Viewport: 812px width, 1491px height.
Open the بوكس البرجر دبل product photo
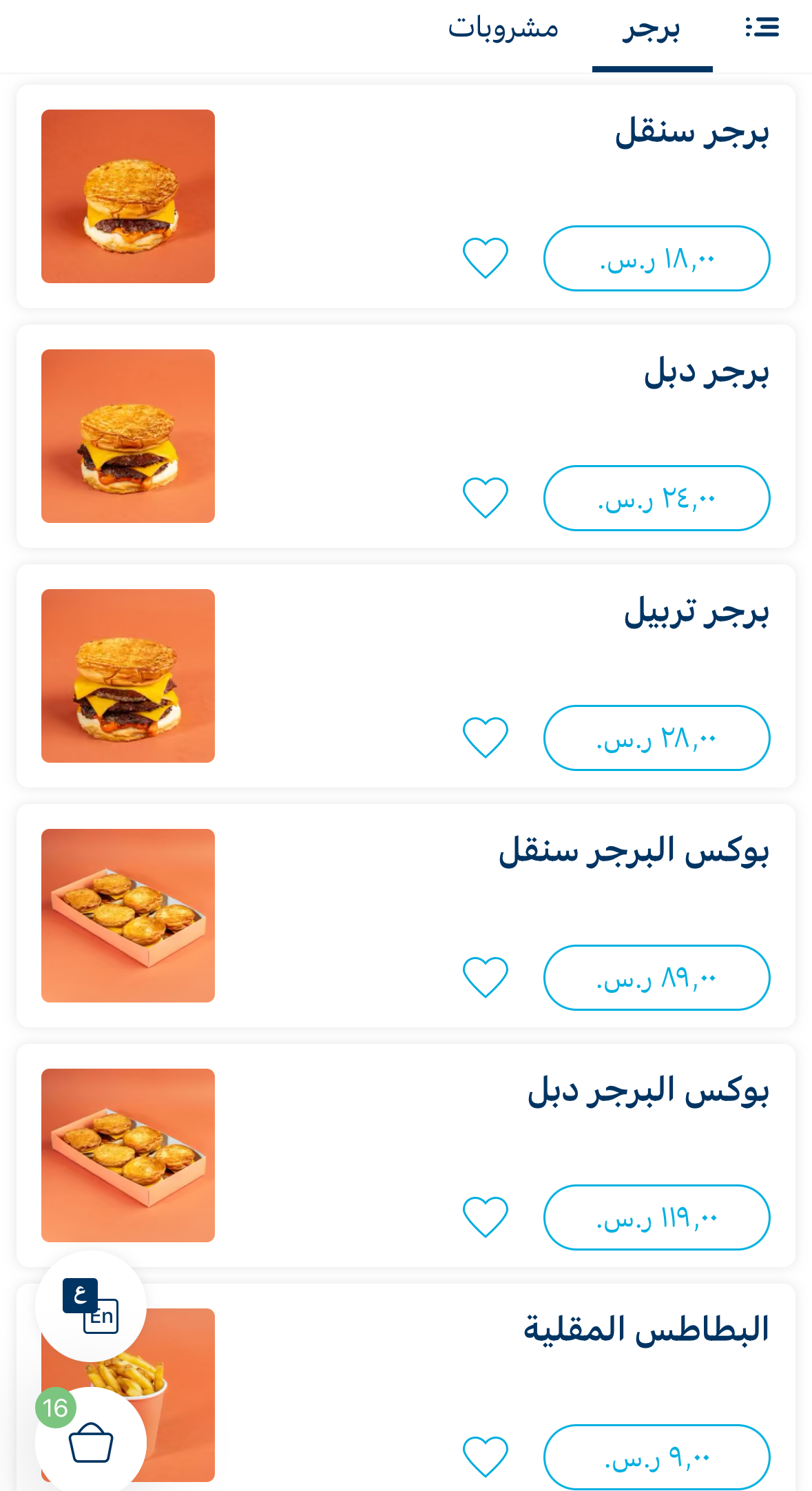point(128,1155)
